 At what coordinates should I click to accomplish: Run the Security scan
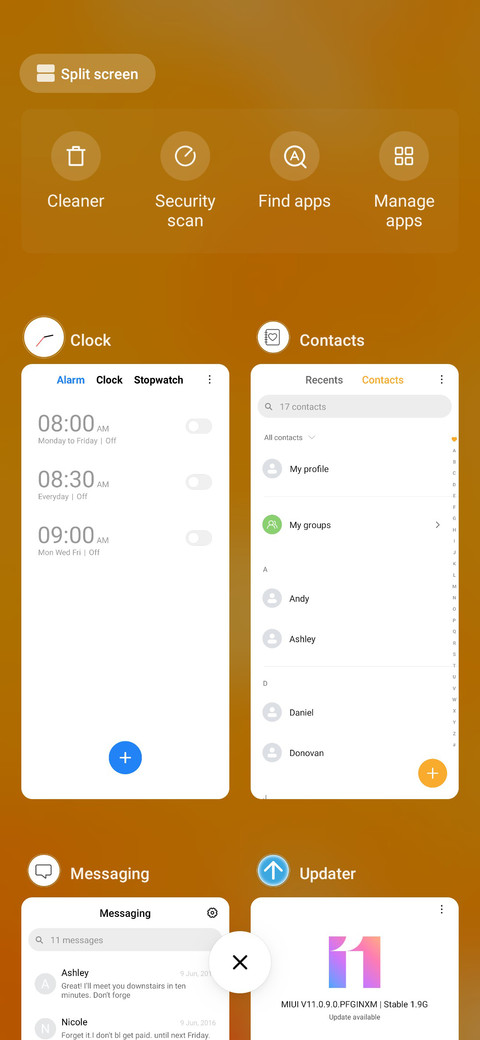pos(185,180)
